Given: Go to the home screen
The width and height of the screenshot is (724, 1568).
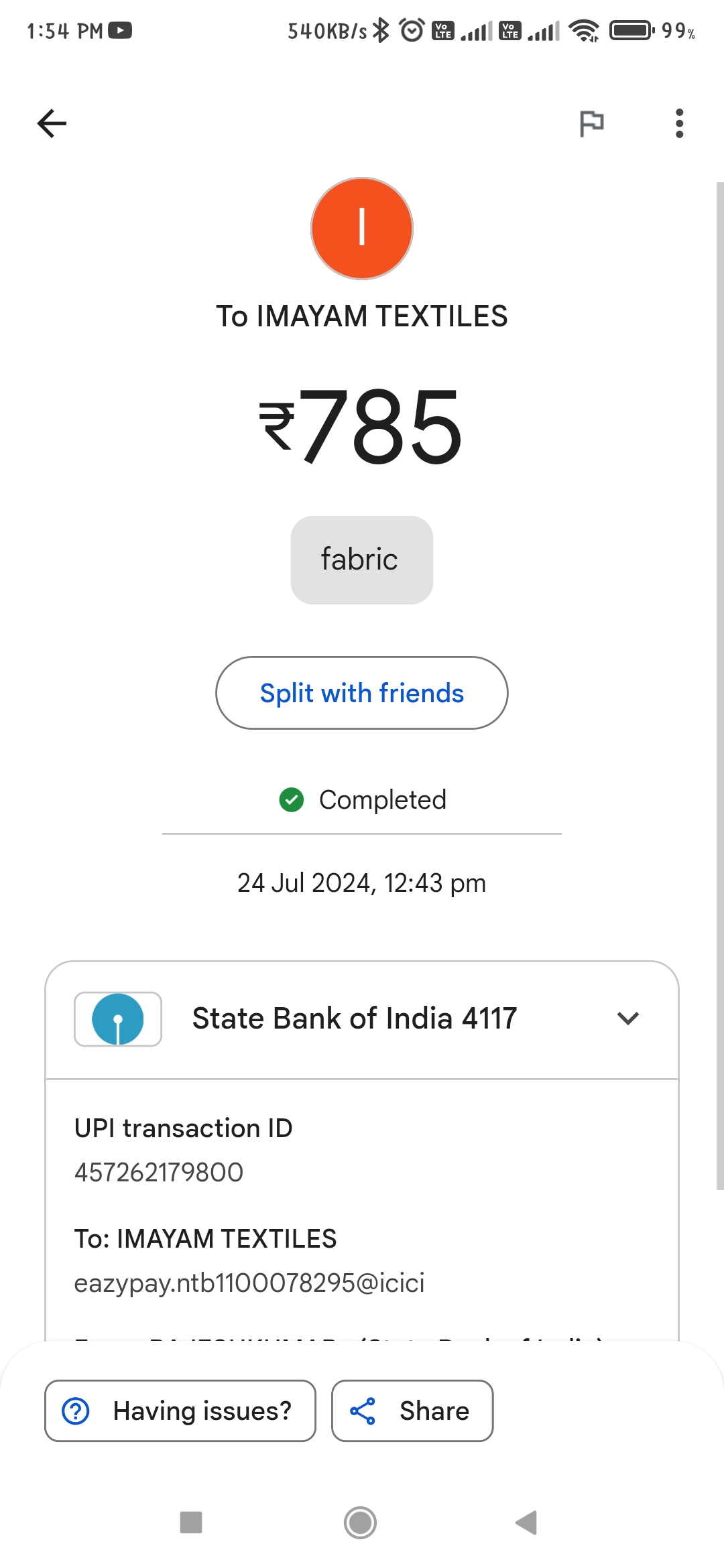Looking at the screenshot, I should (361, 1522).
